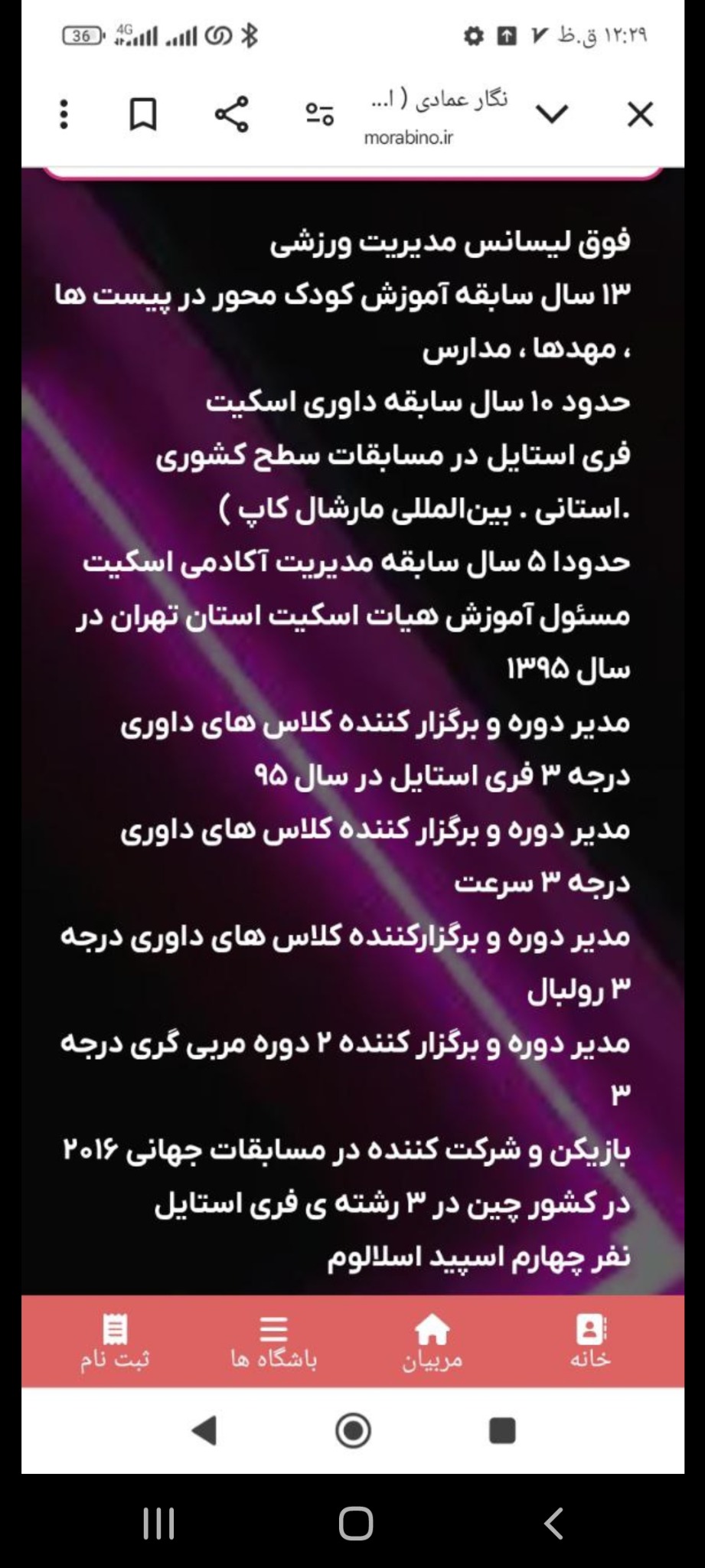Expand the page title chevron
Screen dimensions: 705x1568
[552, 115]
